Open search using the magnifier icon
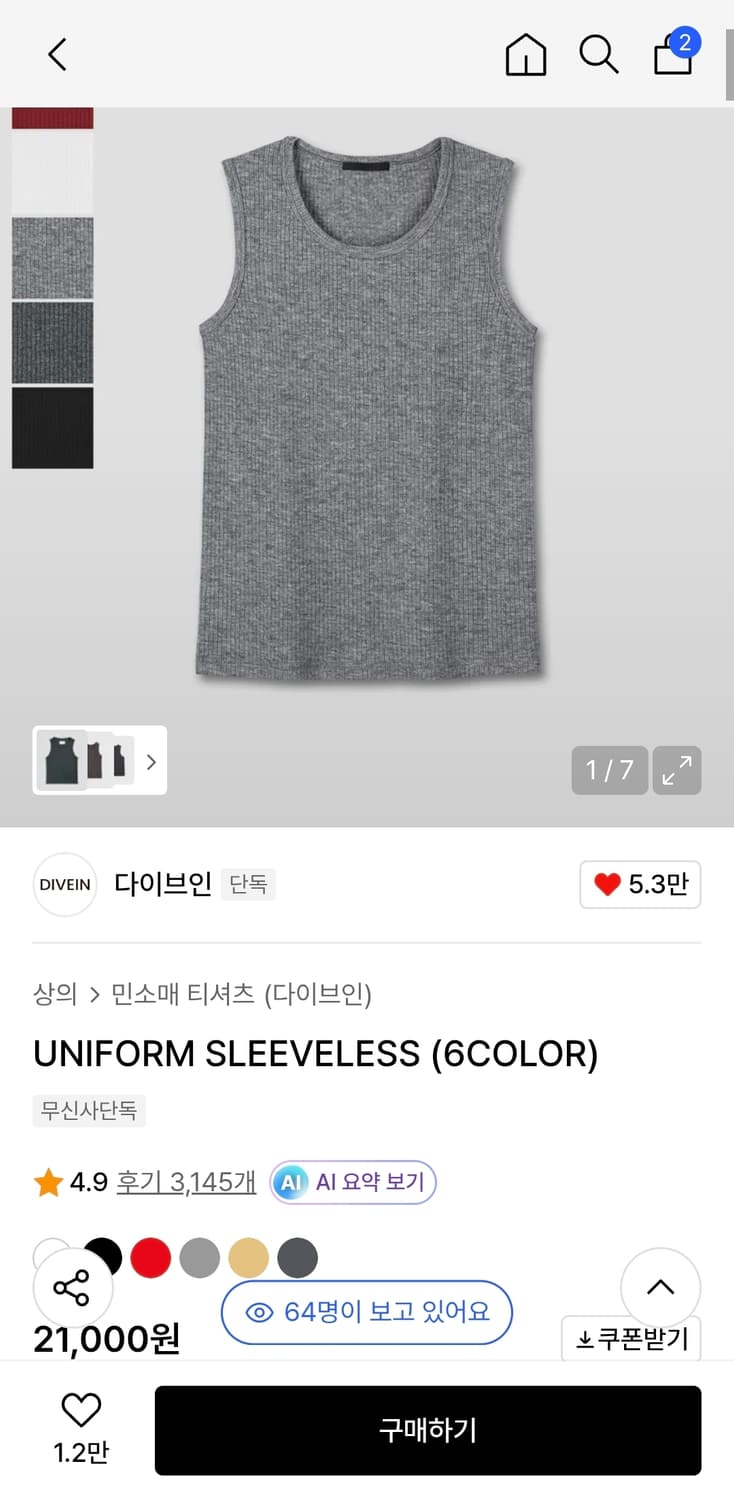The image size is (734, 1500). [598, 56]
